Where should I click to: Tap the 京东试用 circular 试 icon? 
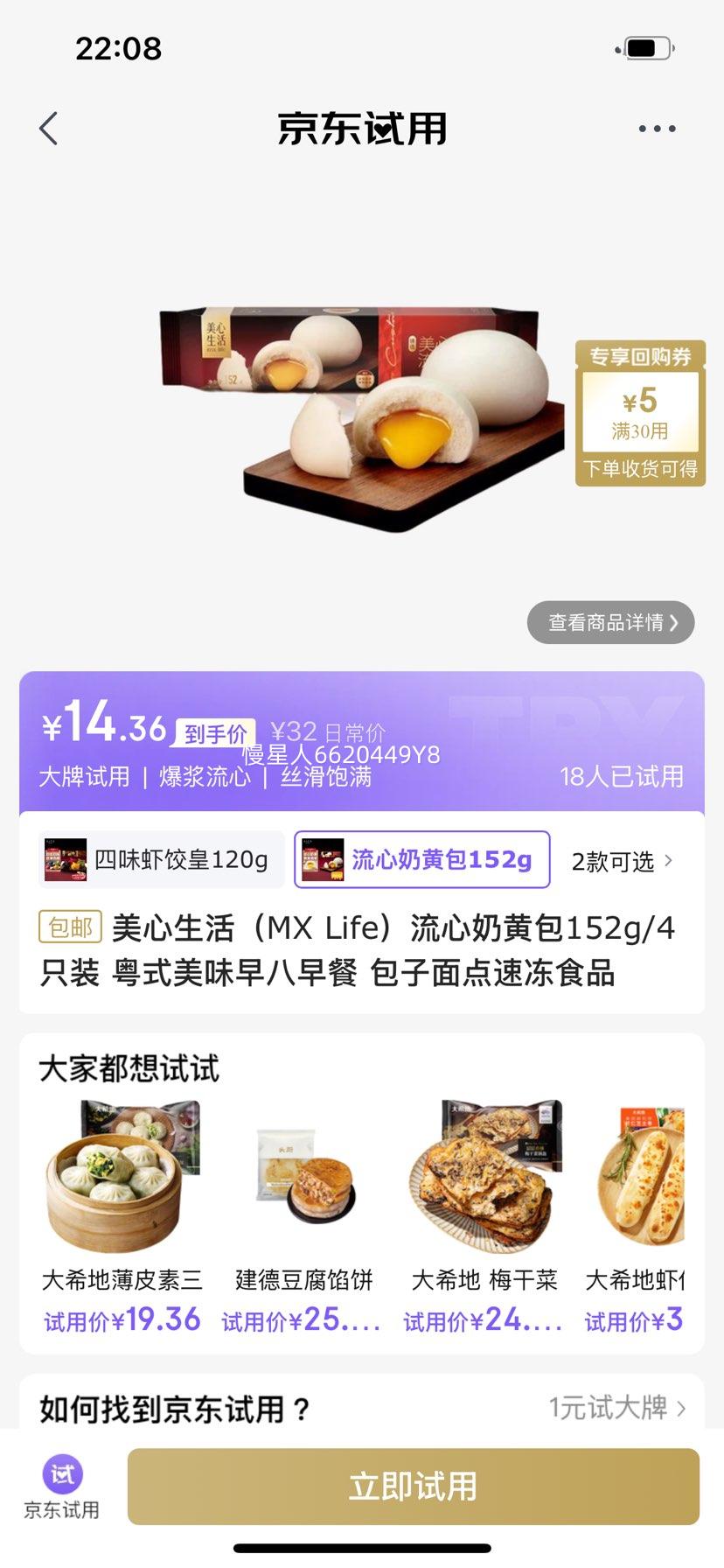[x=60, y=1475]
